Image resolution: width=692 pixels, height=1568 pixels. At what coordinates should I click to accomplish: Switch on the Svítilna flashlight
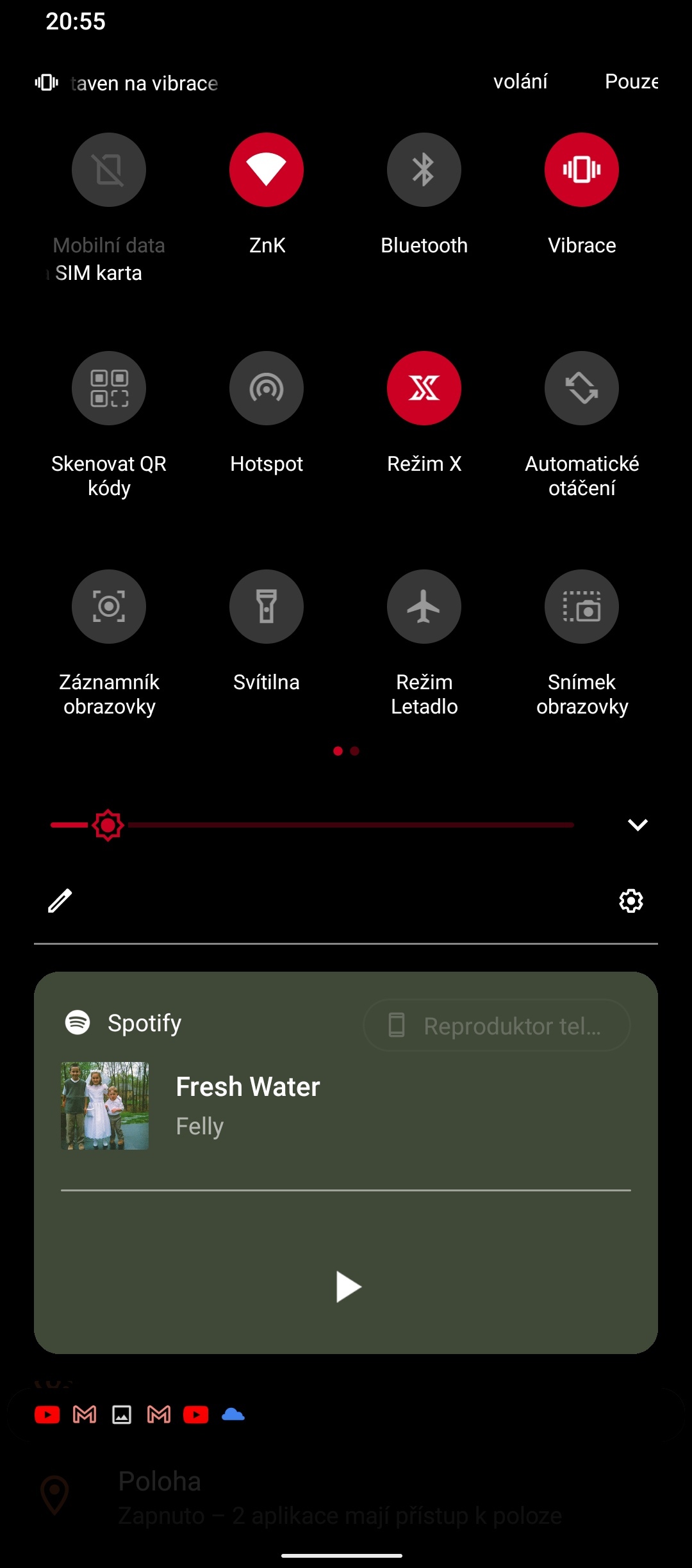(267, 607)
